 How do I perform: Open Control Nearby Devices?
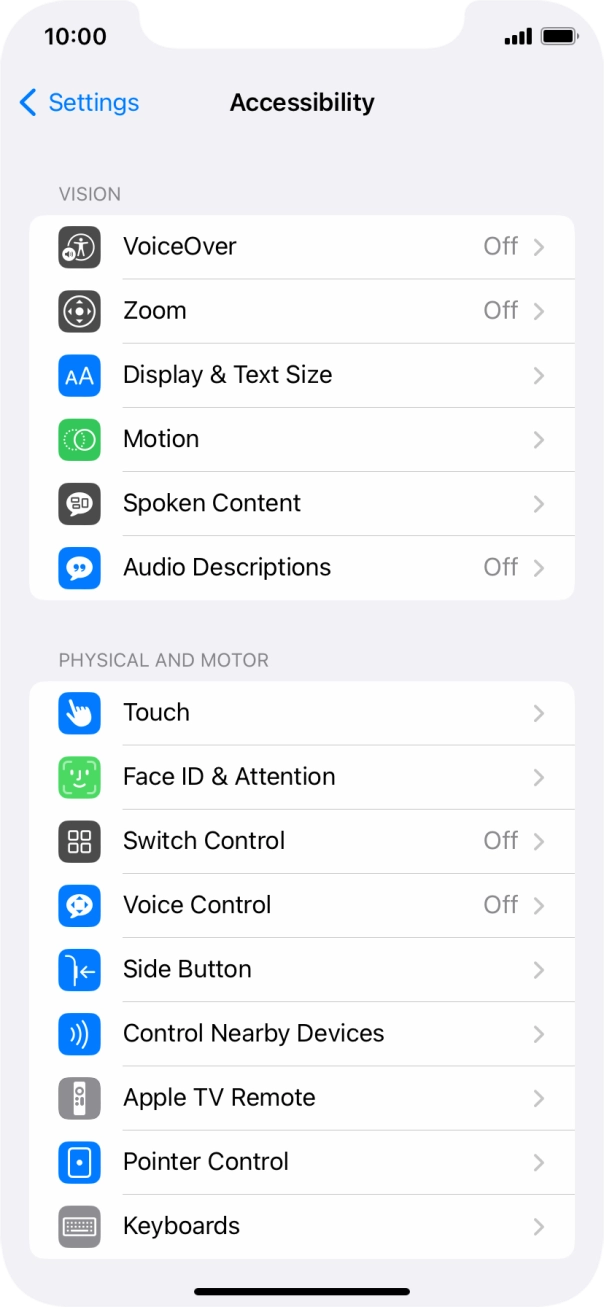[x=302, y=1033]
